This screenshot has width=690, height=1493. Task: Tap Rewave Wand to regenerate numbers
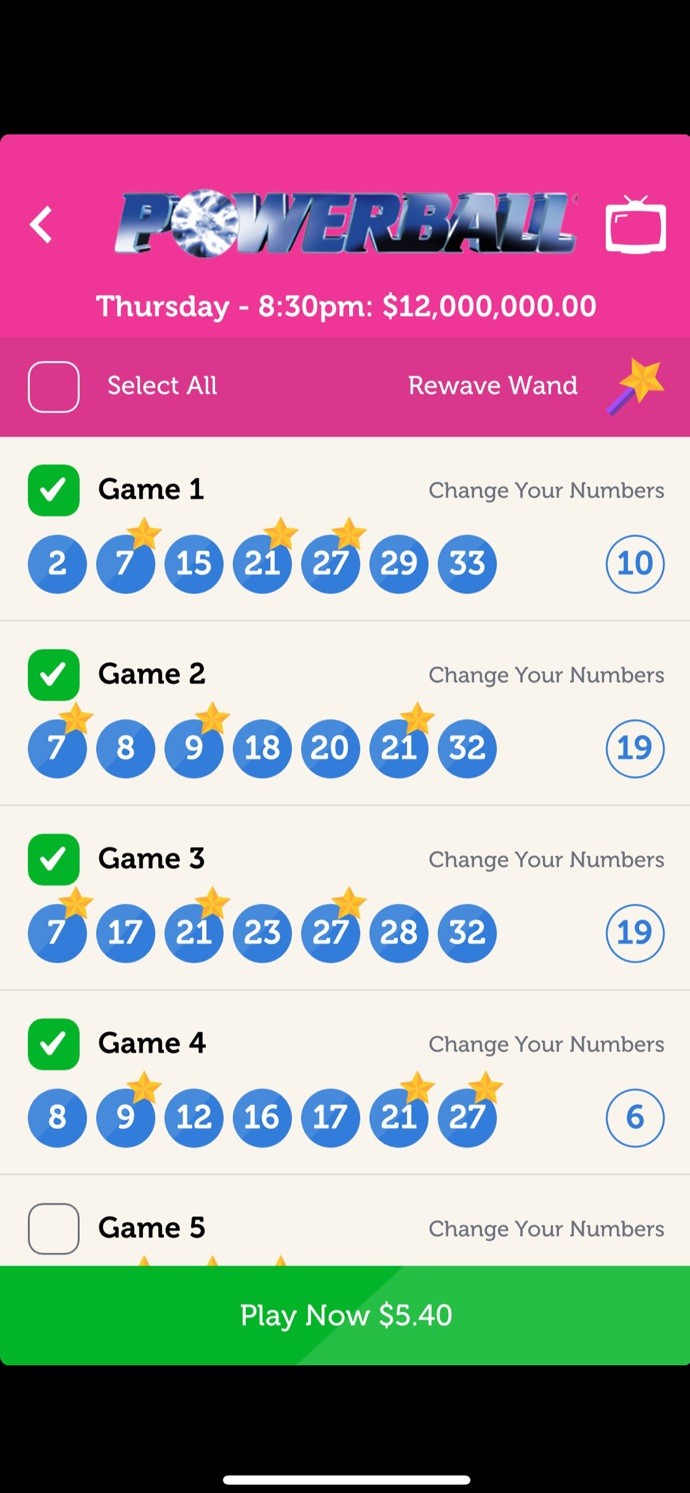pyautogui.click(x=535, y=386)
